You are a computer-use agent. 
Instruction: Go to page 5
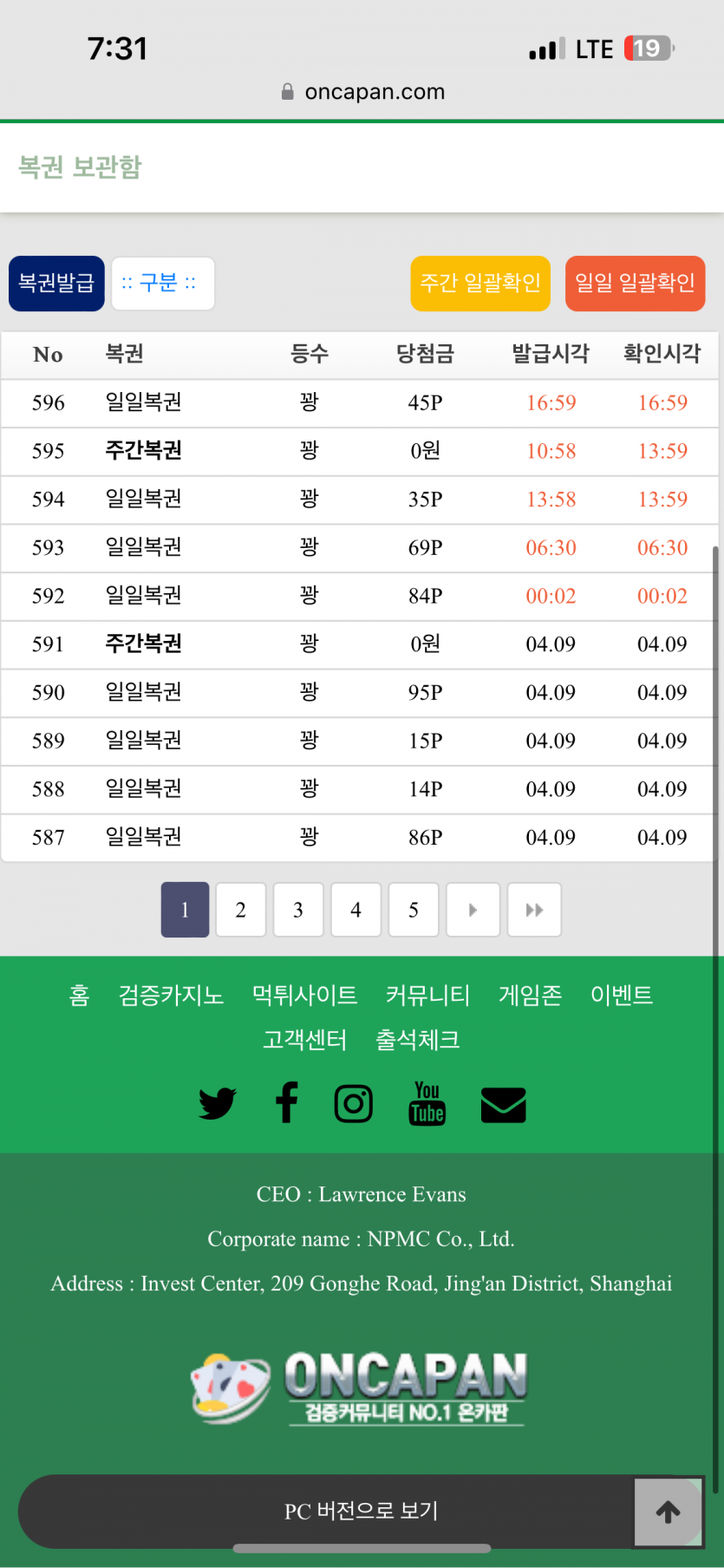pyautogui.click(x=414, y=910)
